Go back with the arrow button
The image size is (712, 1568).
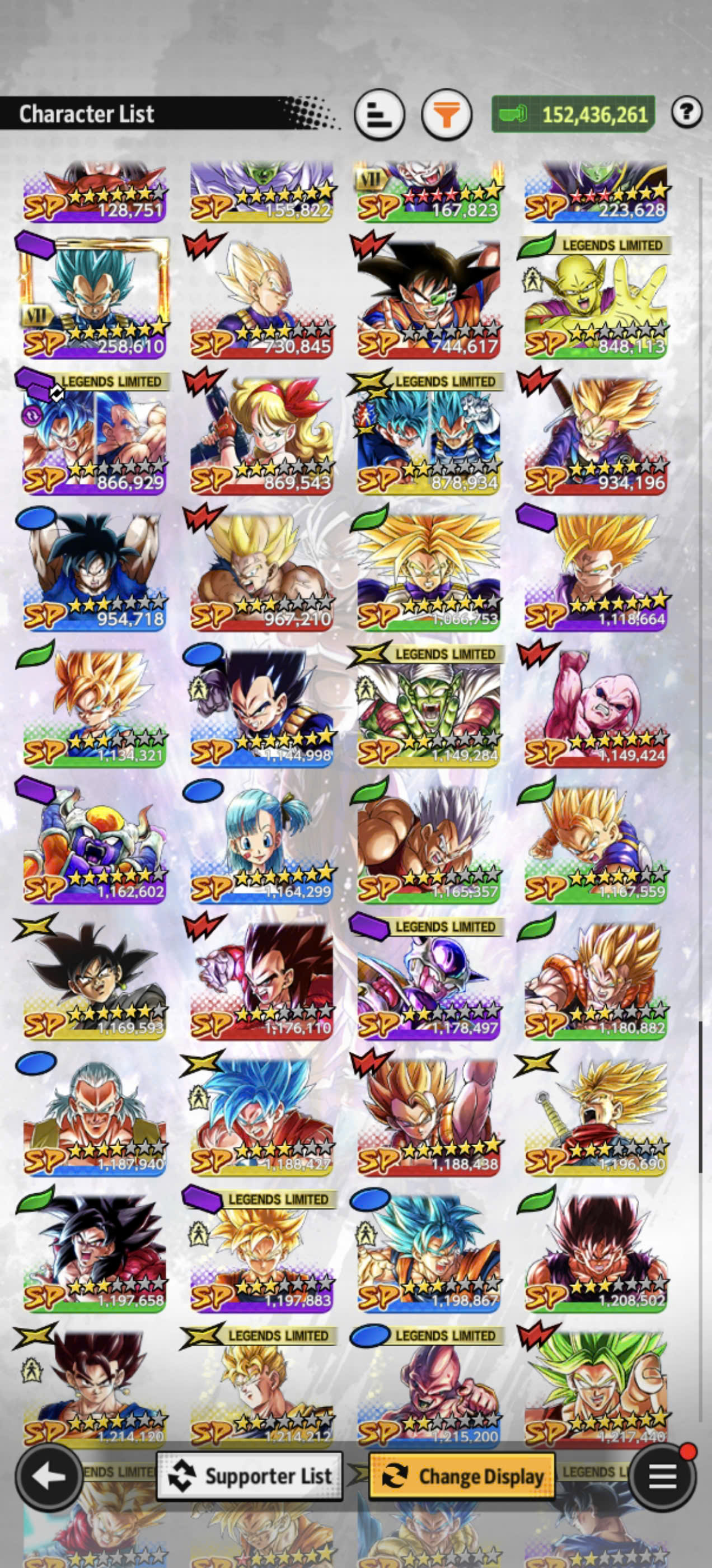point(49,1476)
